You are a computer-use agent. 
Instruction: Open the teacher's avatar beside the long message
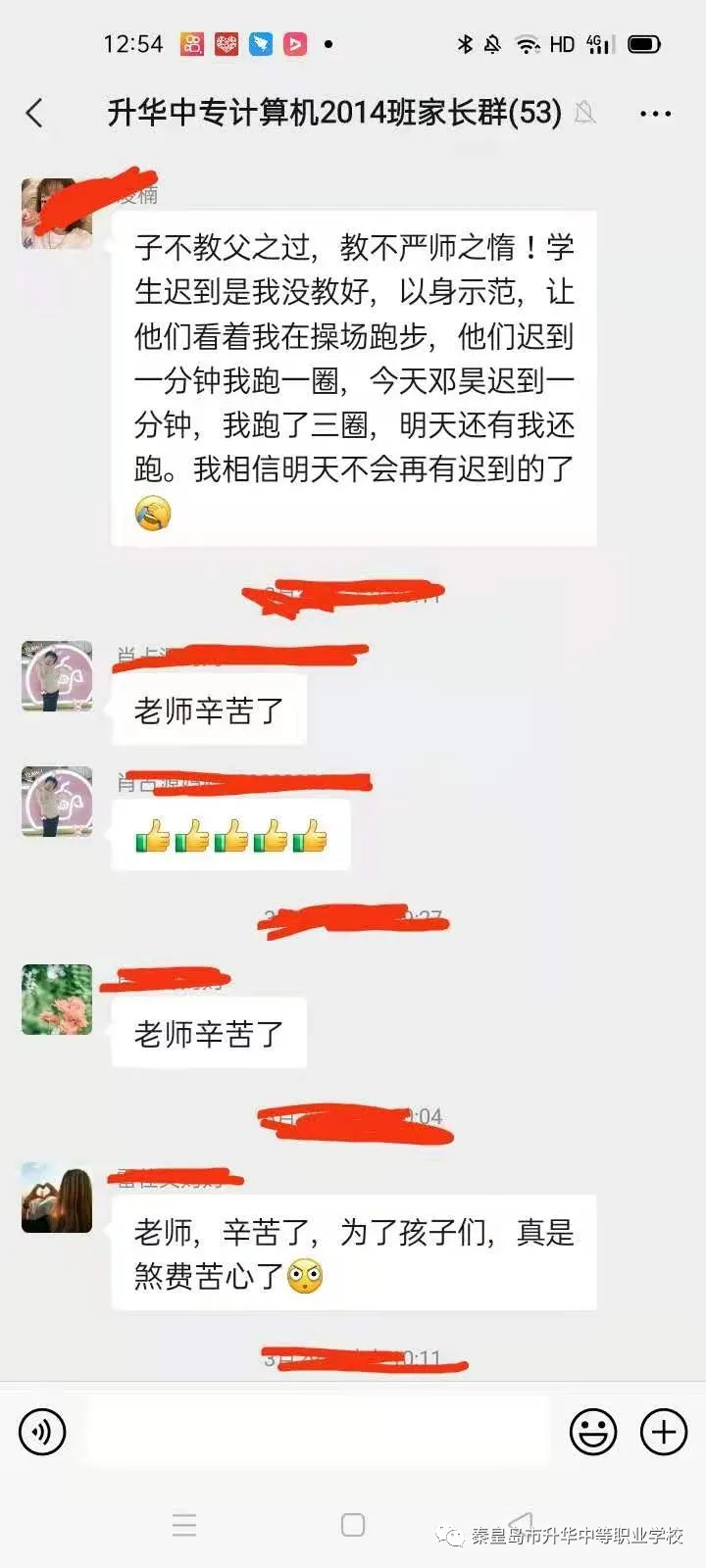coord(57,214)
